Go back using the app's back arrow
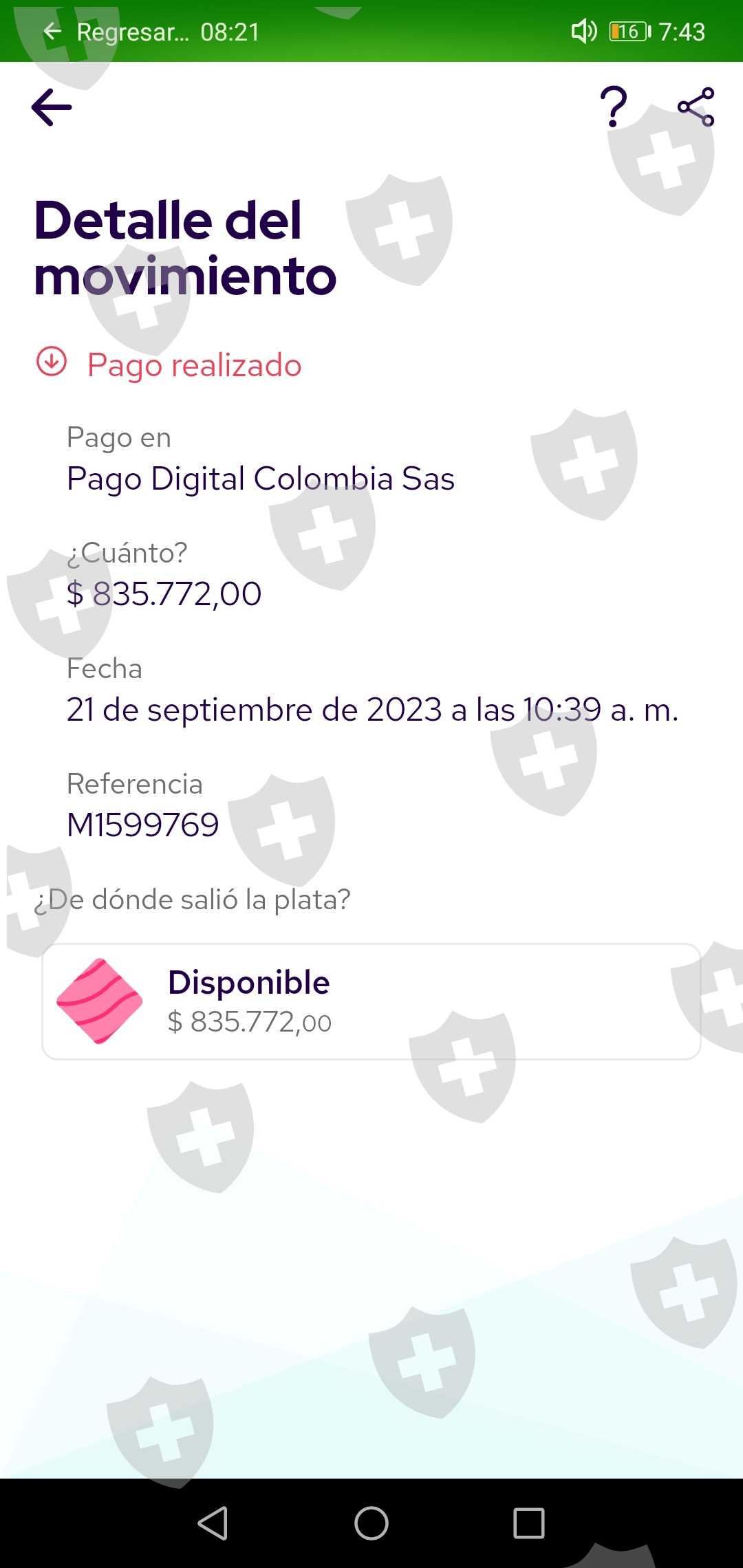743x1568 pixels. click(x=52, y=107)
